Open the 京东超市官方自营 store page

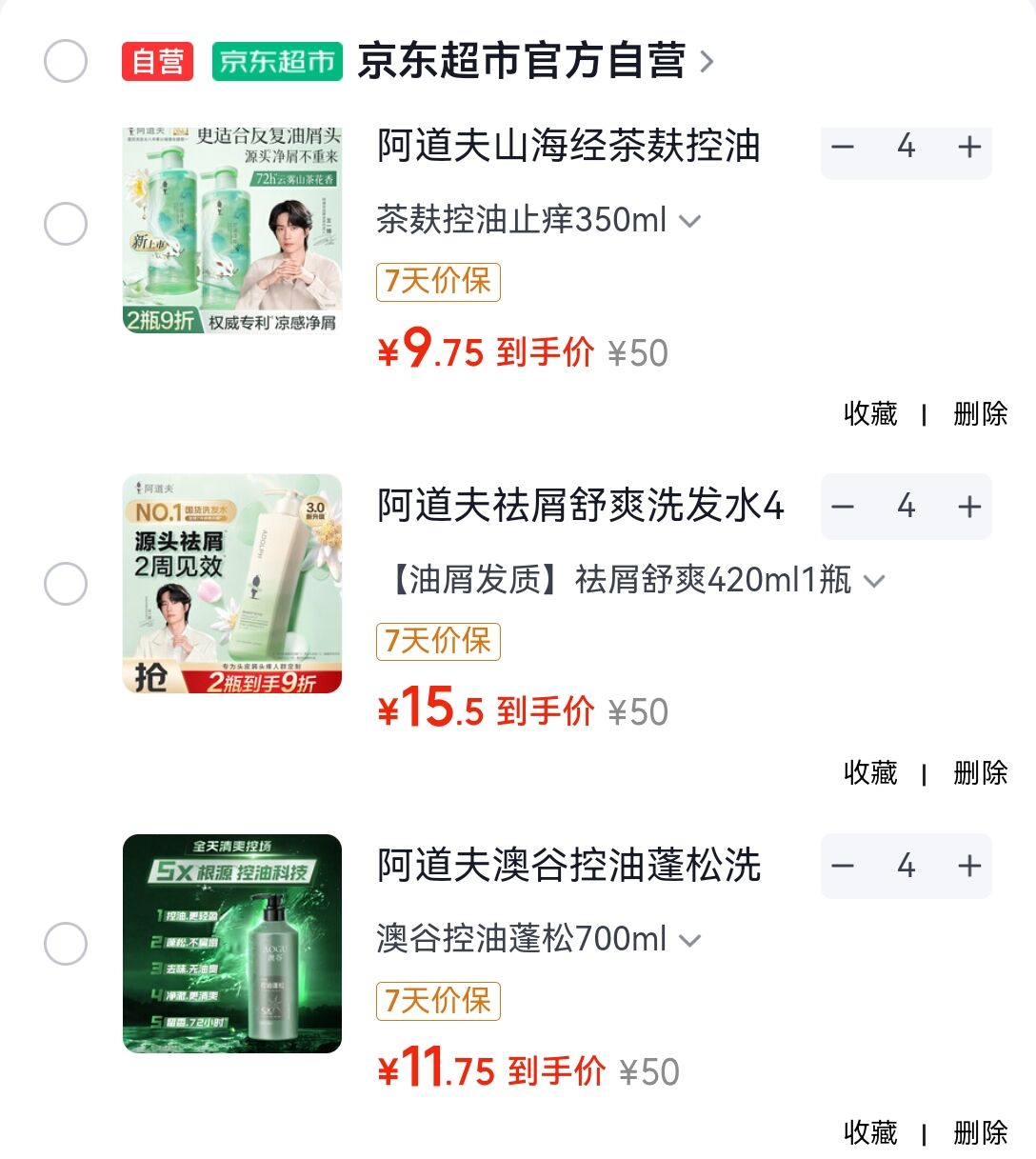(x=533, y=62)
